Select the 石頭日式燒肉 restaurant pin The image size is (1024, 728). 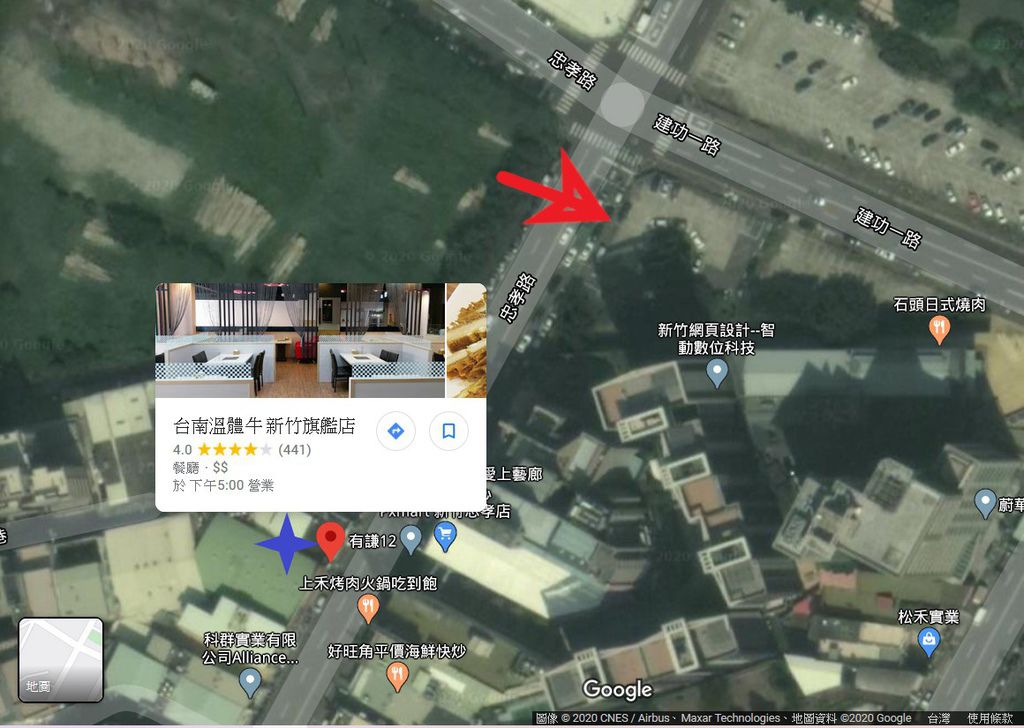coord(939,328)
